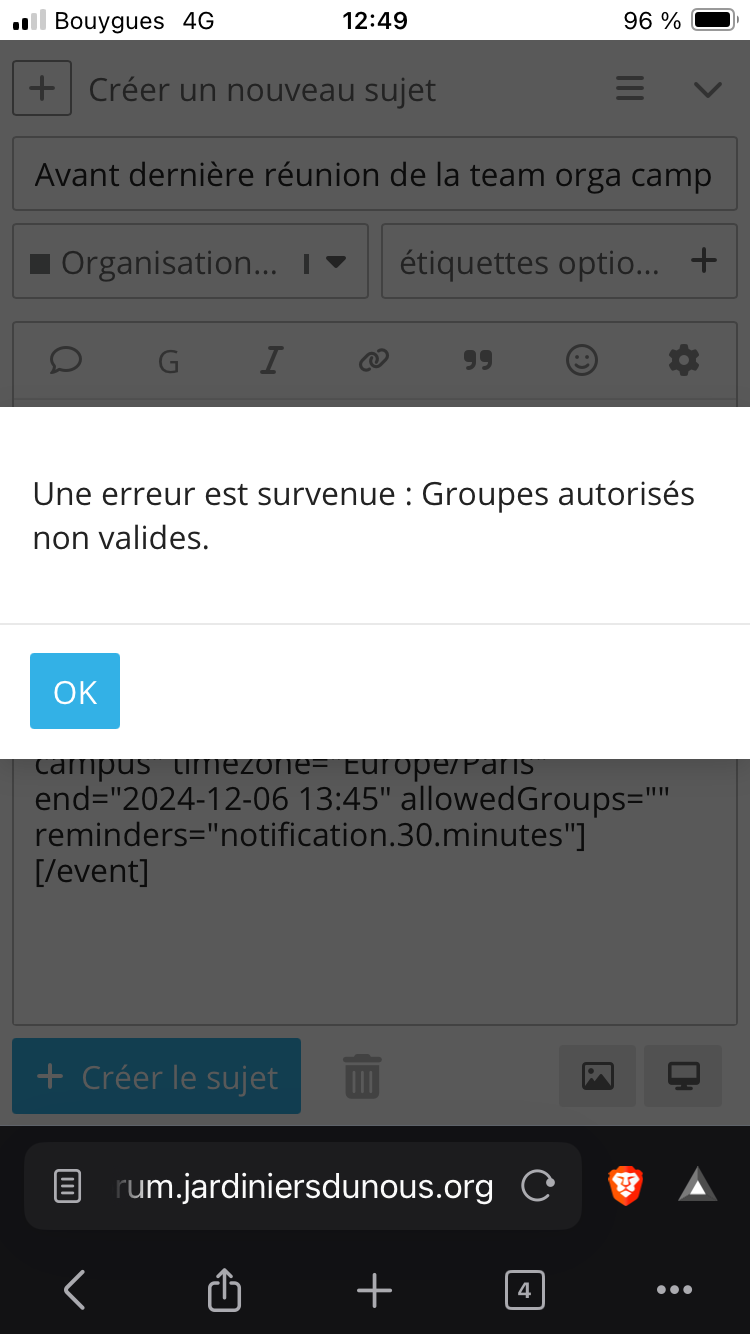Open a new browser tab
The width and height of the screenshot is (750, 1334).
374,1290
